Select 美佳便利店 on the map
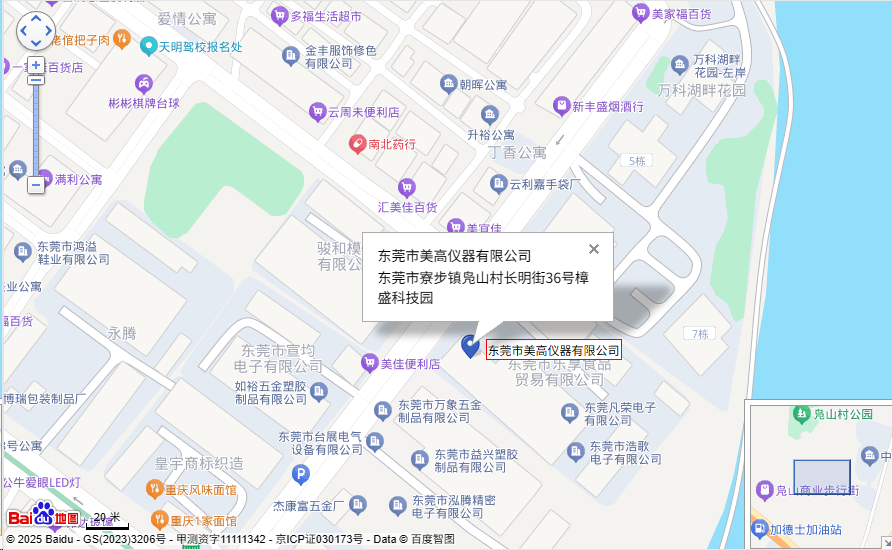 pos(370,364)
